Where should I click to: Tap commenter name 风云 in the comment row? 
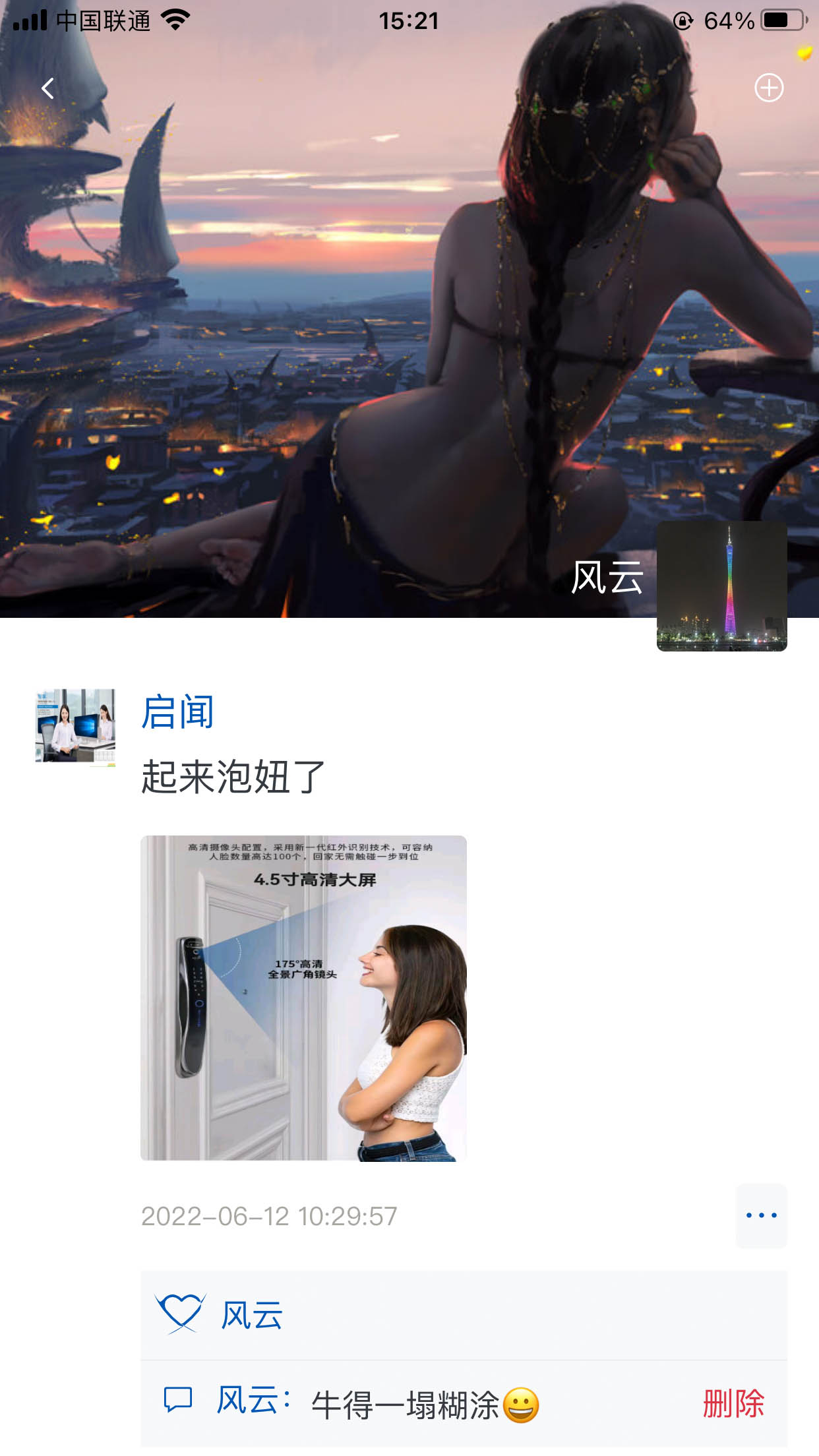(249, 1401)
